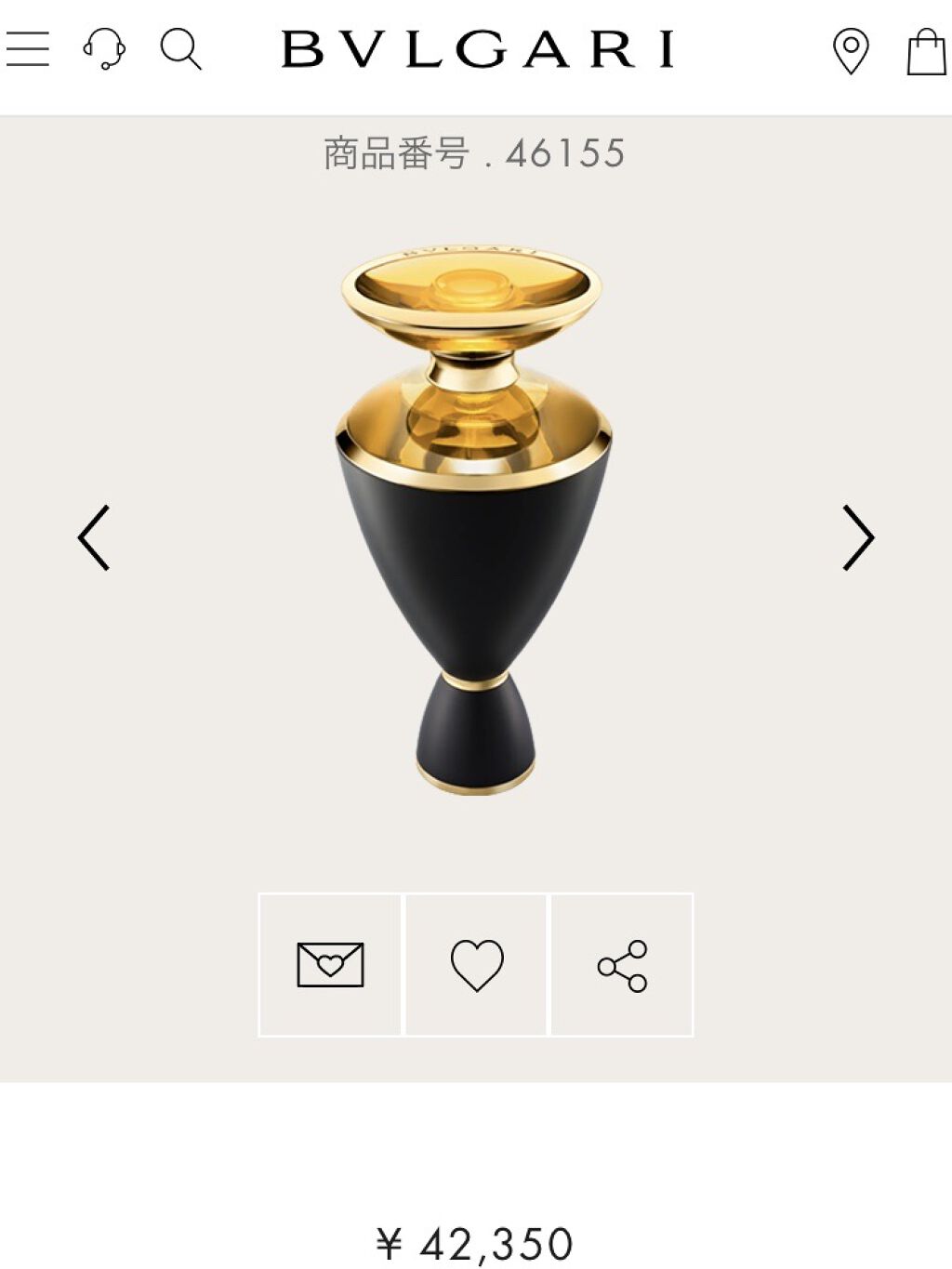
Task: Enlarge the perfume bottle image
Action: click(x=473, y=521)
